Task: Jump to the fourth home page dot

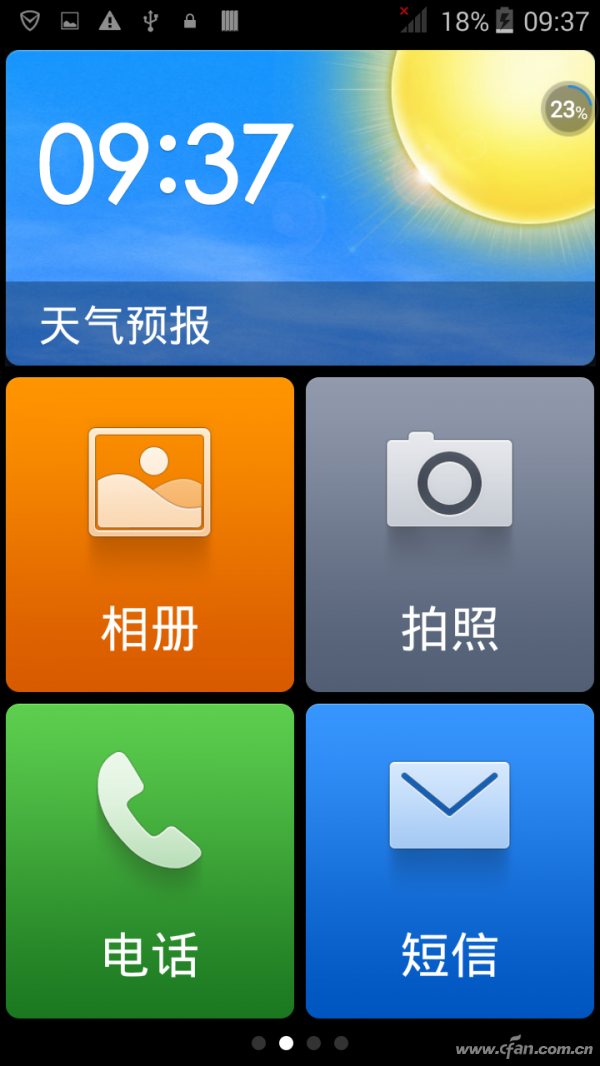Action: point(341,1043)
